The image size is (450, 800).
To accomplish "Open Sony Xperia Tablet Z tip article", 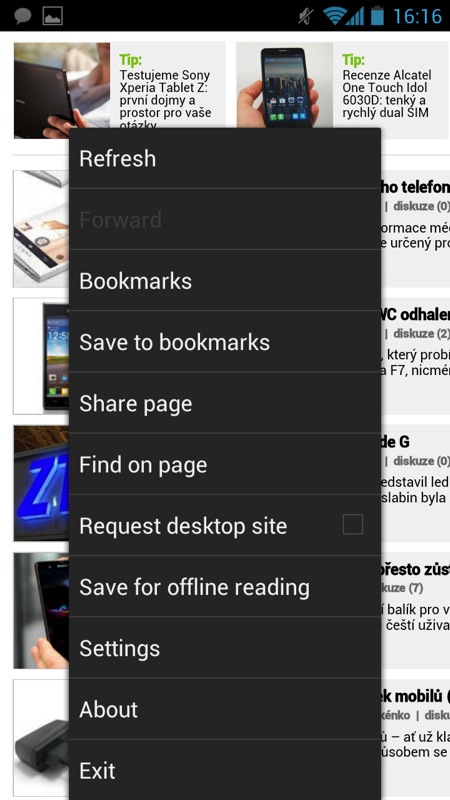I will pyautogui.click(x=165, y=93).
